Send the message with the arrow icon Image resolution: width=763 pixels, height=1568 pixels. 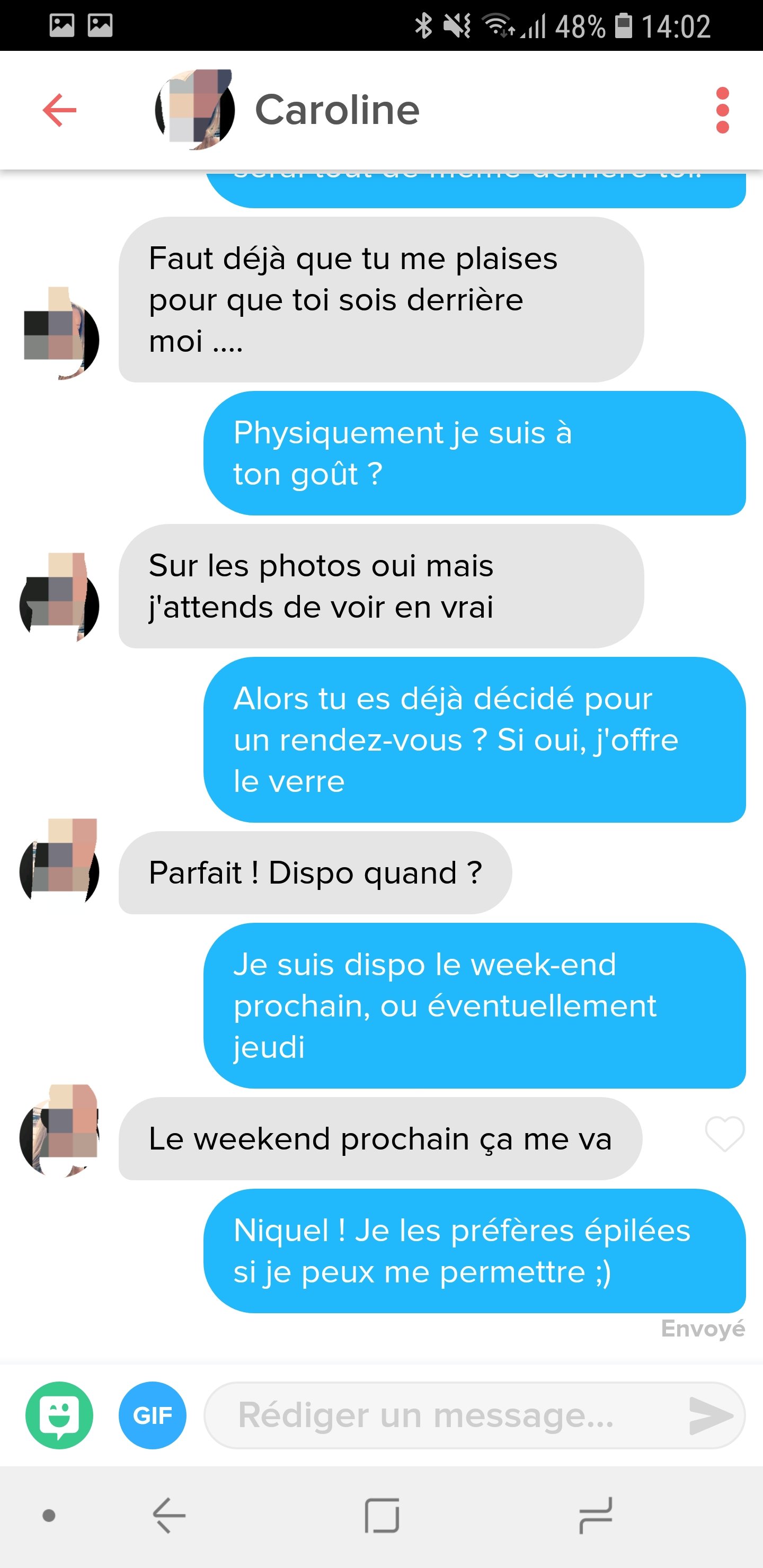[710, 1414]
